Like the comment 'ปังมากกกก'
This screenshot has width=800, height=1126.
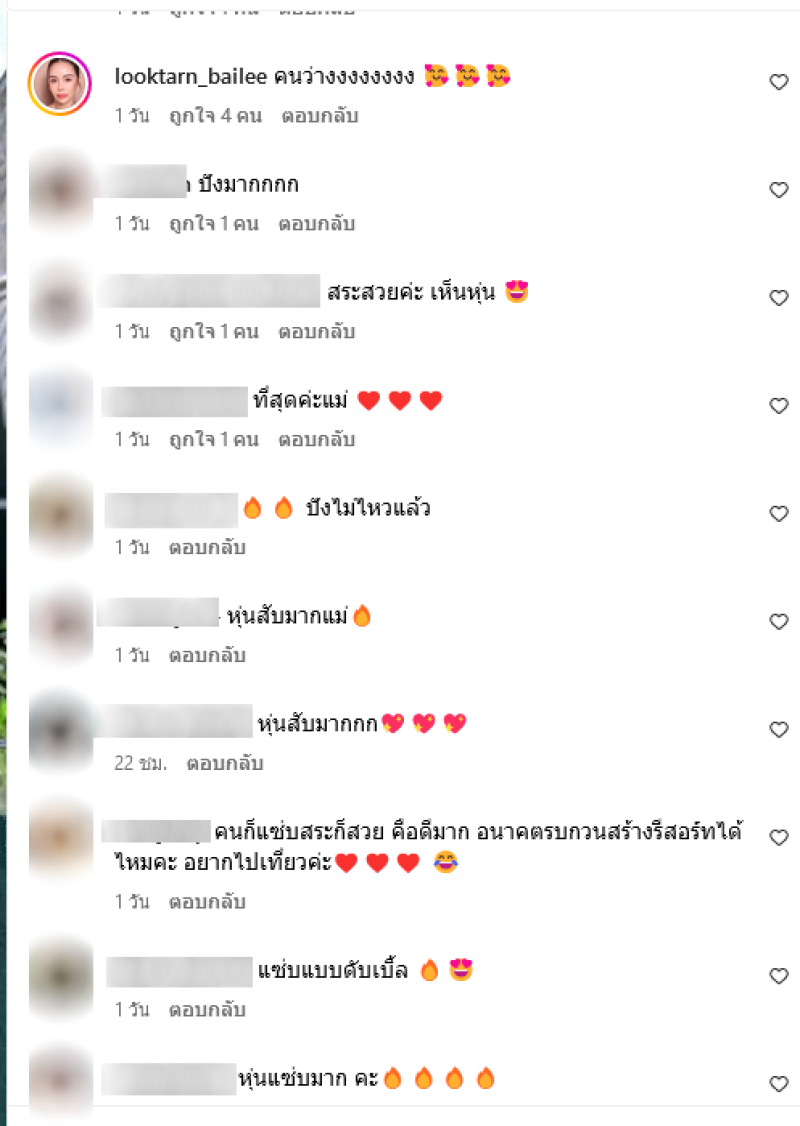779,191
